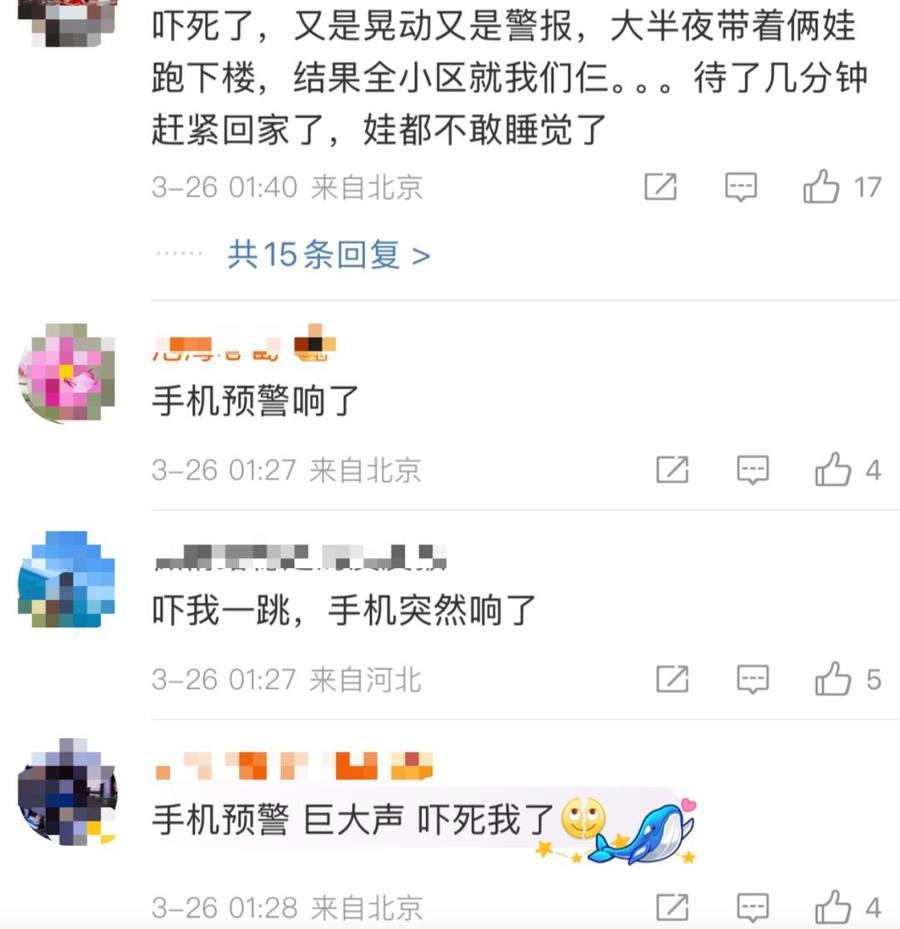Like the comment 手机预警响了
Screen dimensions: 900x929
pos(833,469)
